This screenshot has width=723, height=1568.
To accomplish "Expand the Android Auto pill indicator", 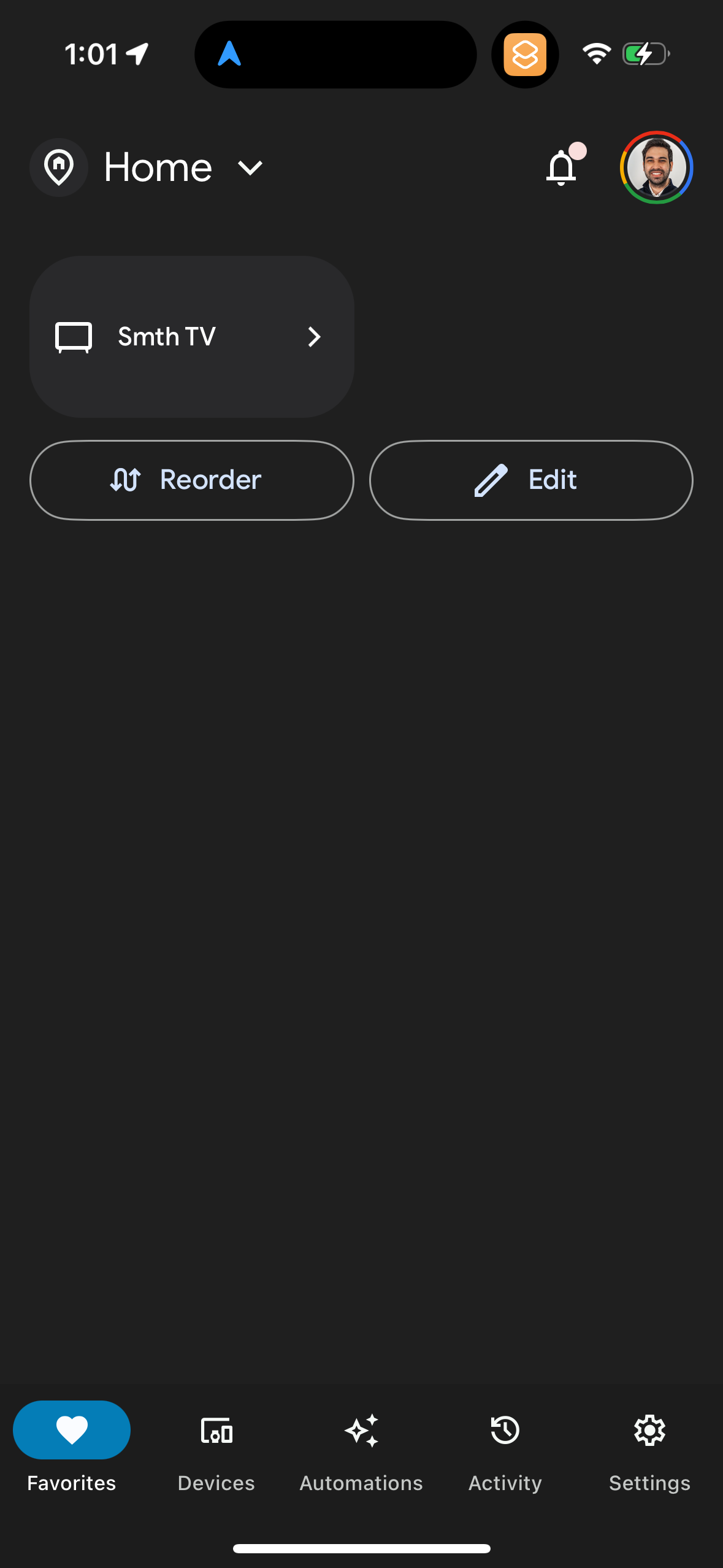I will coord(335,55).
